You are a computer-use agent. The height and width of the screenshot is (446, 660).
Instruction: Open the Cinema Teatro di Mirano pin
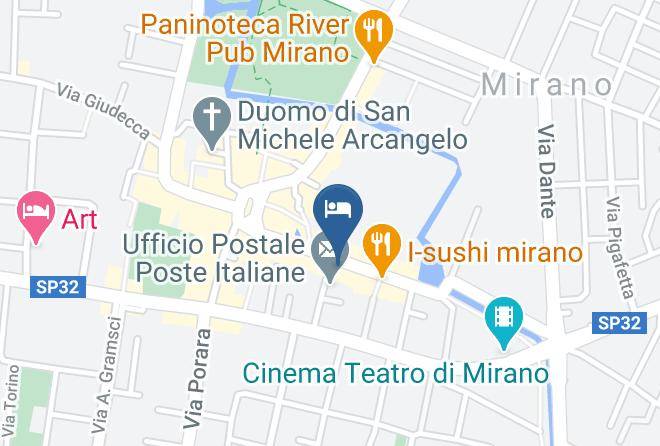click(504, 323)
